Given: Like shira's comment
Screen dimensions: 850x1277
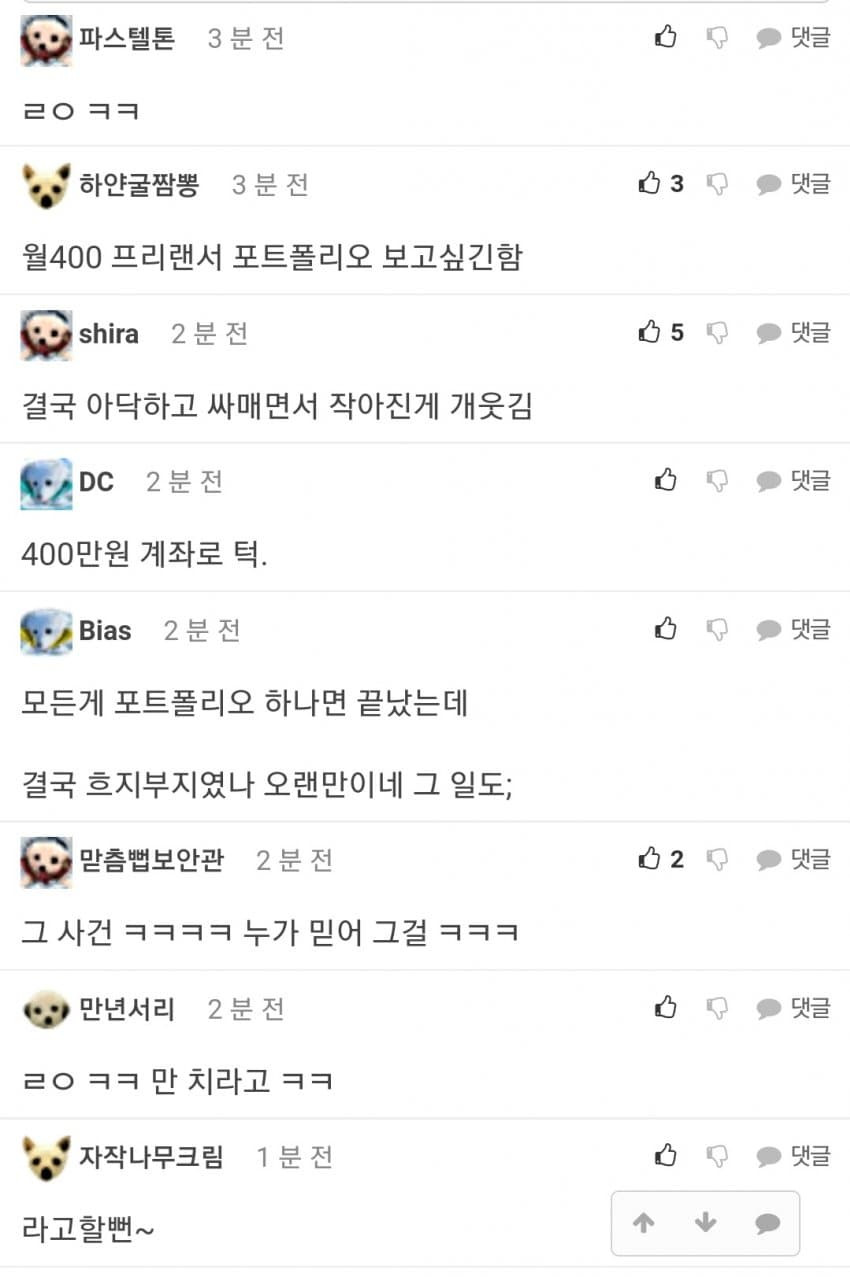Looking at the screenshot, I should click(650, 333).
